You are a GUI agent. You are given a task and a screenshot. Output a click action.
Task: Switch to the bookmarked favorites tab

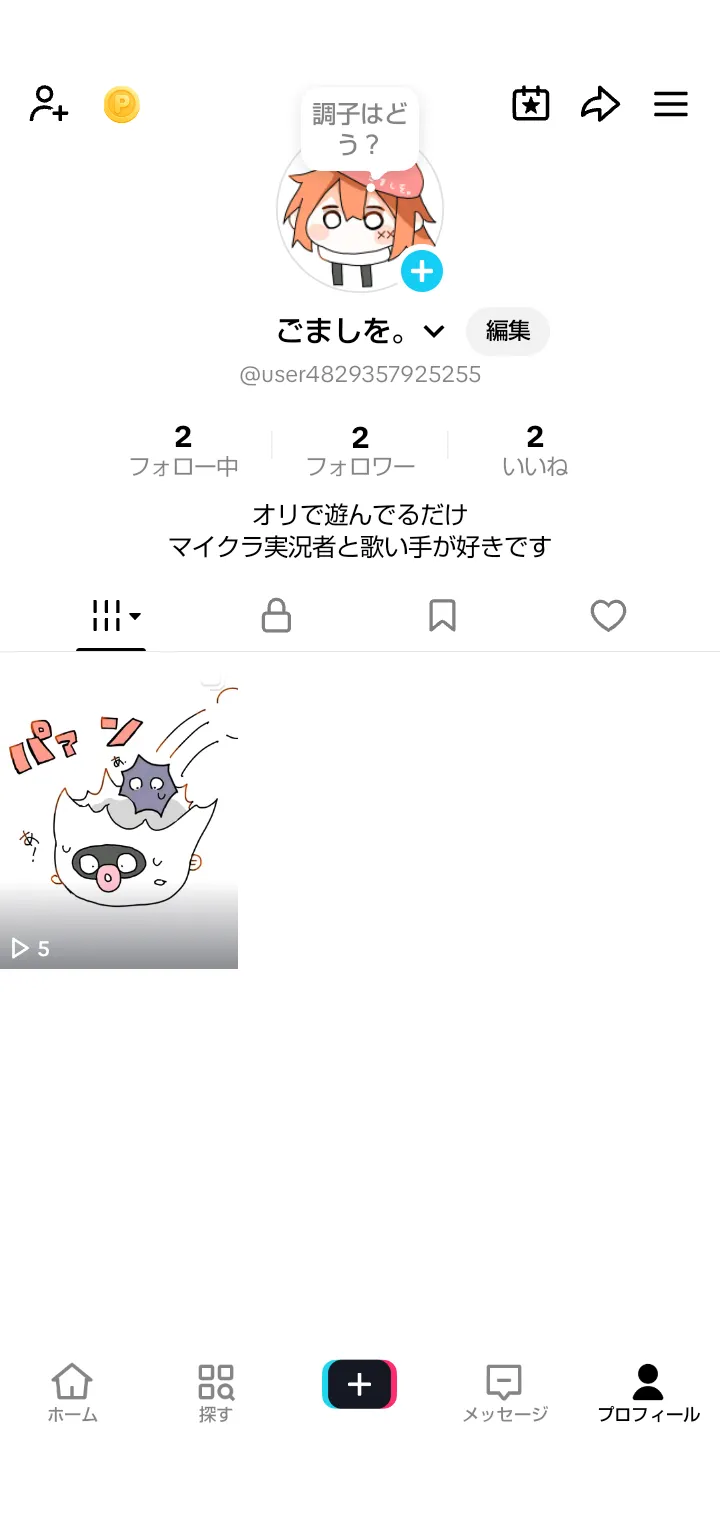(x=442, y=616)
